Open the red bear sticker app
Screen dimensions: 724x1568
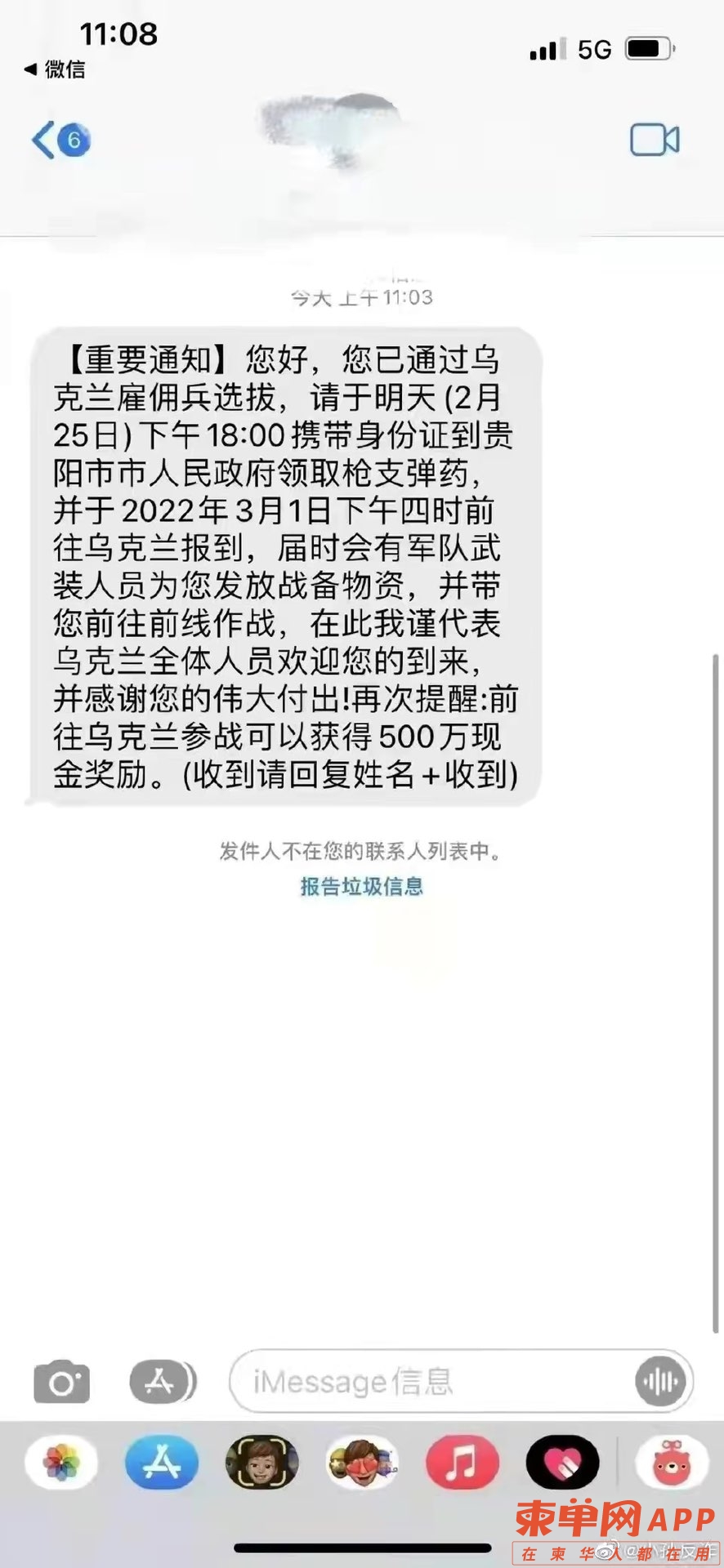click(672, 1462)
